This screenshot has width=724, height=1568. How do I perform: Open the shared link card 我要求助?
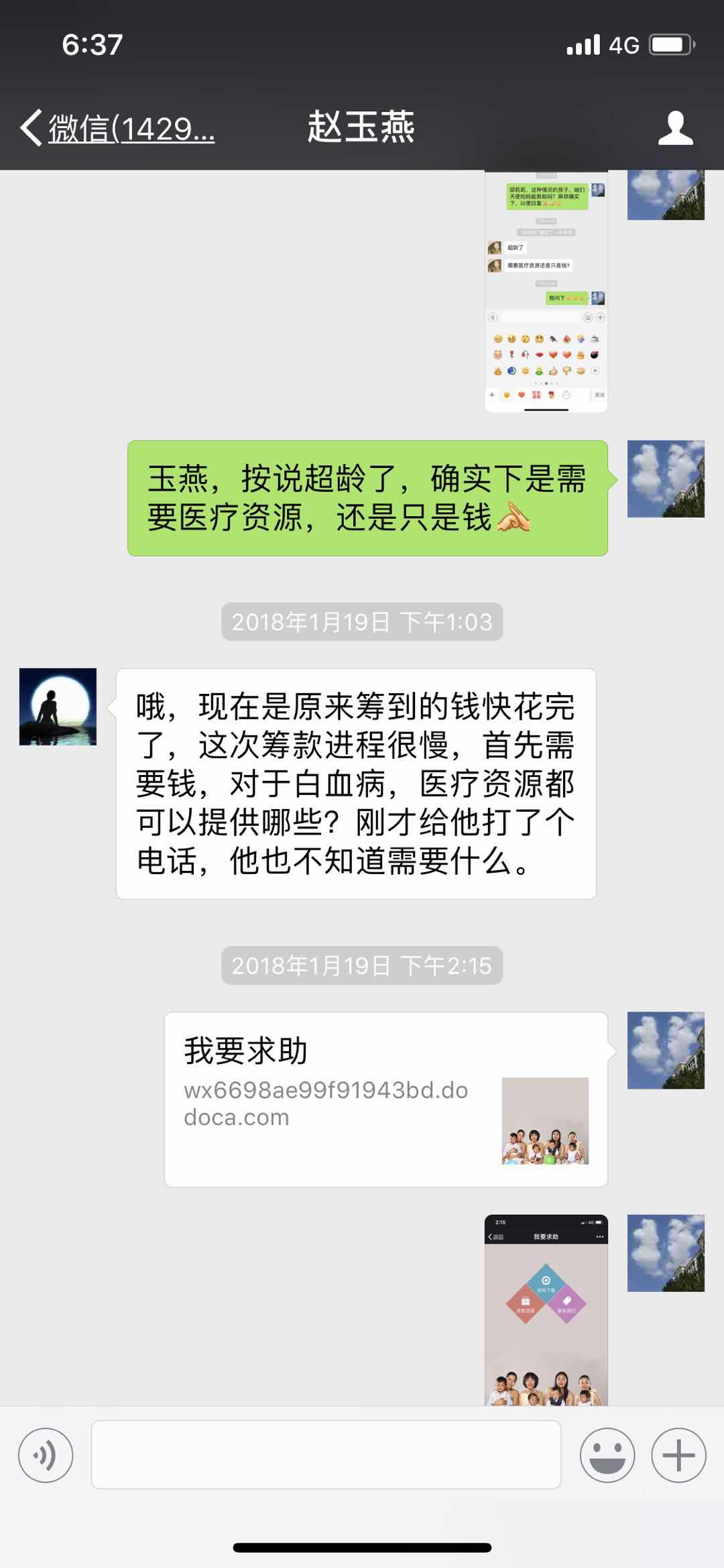(385, 1099)
